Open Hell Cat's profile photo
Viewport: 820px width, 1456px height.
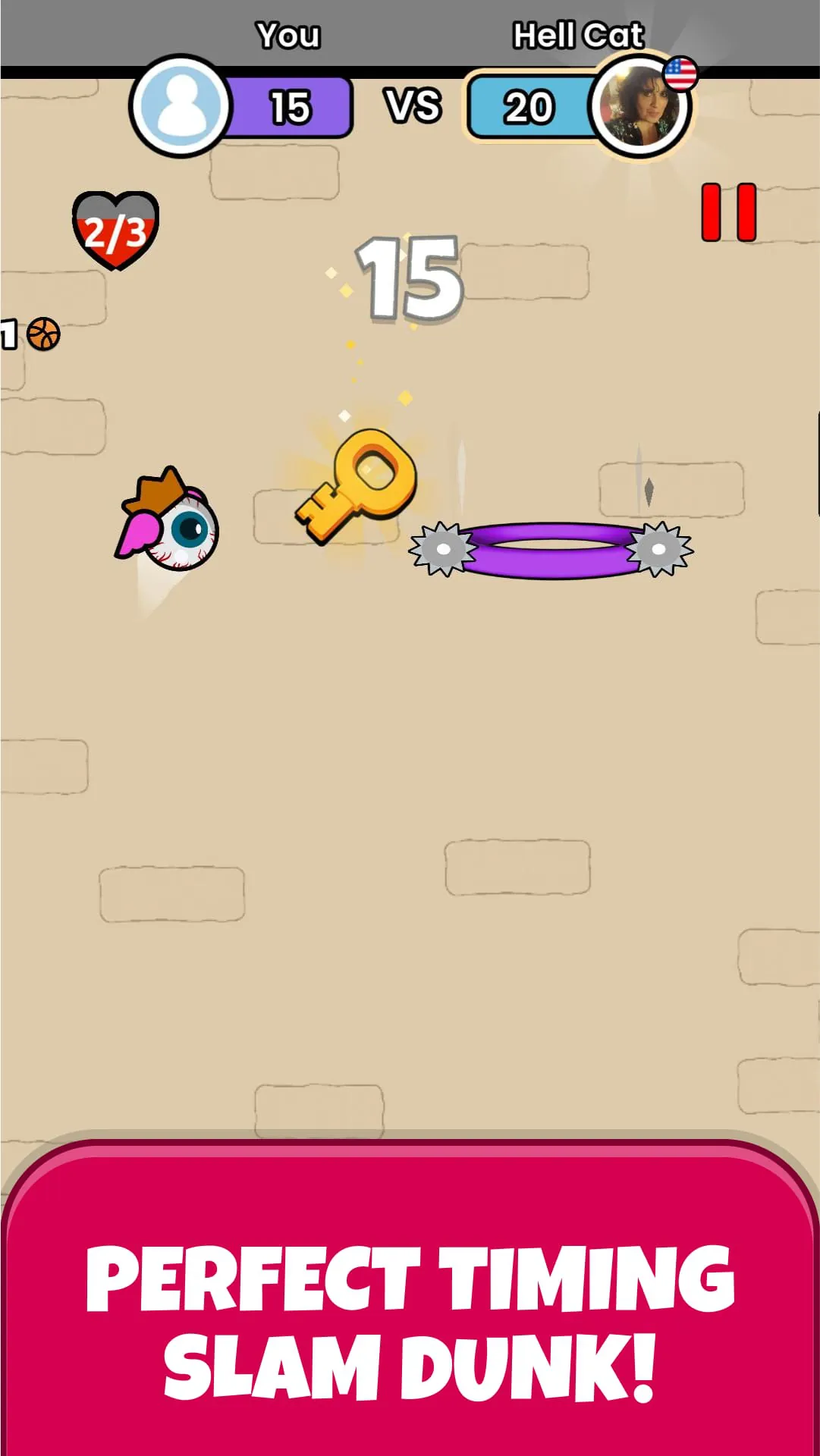(639, 106)
